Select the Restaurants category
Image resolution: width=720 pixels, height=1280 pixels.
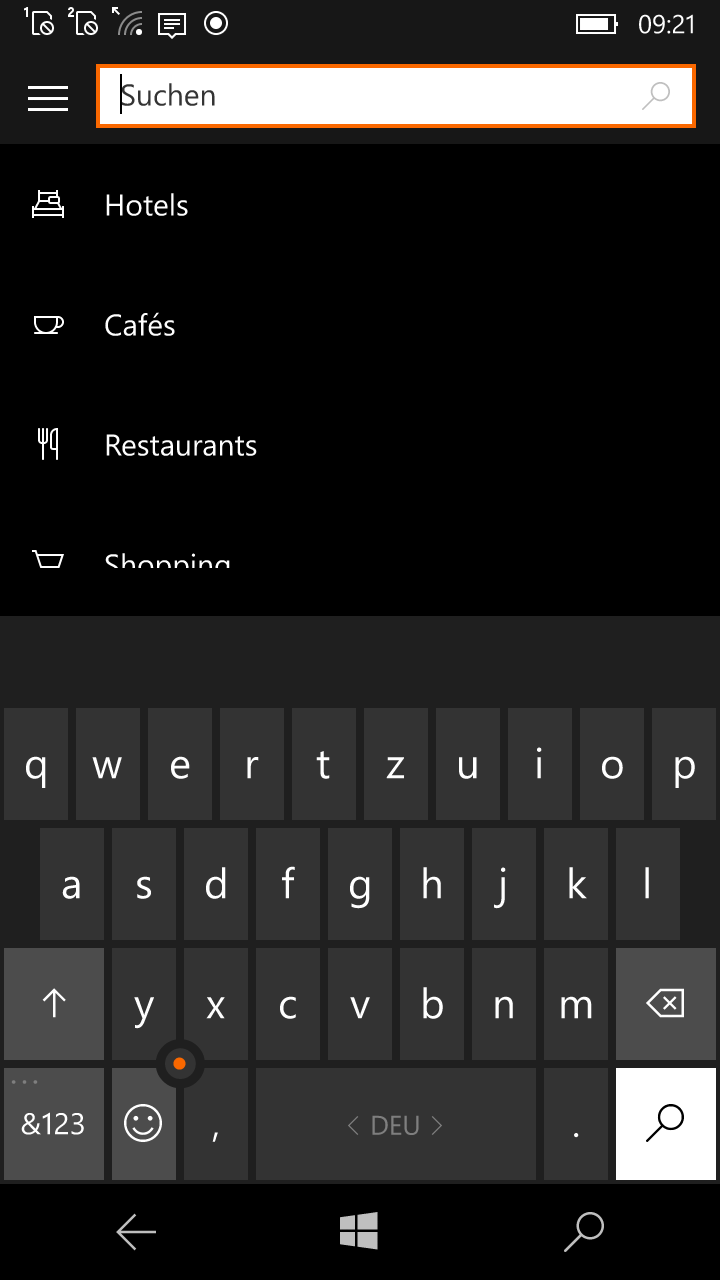(180, 446)
